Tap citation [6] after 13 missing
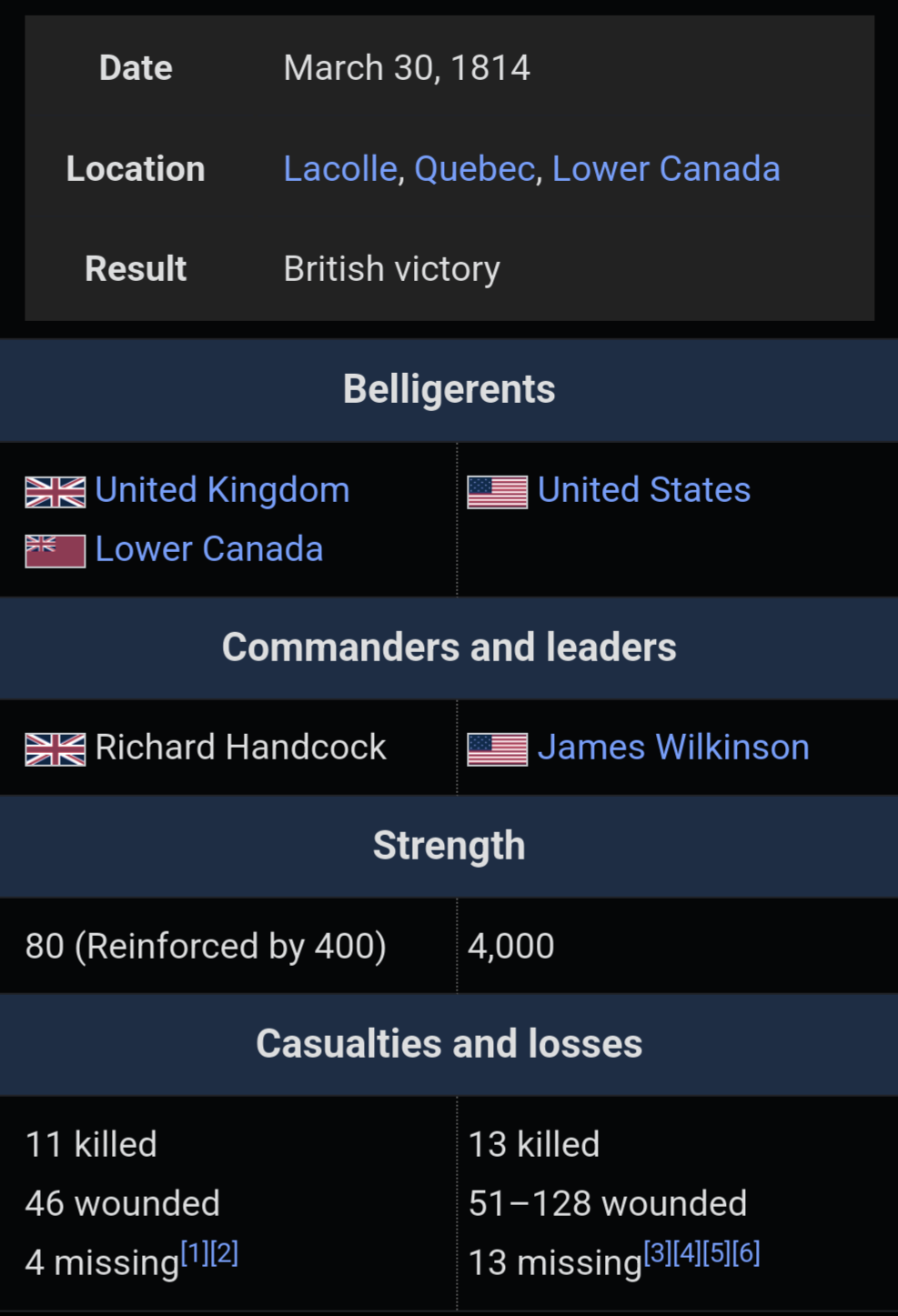Viewport: 898px width, 1316px height. (x=746, y=1253)
